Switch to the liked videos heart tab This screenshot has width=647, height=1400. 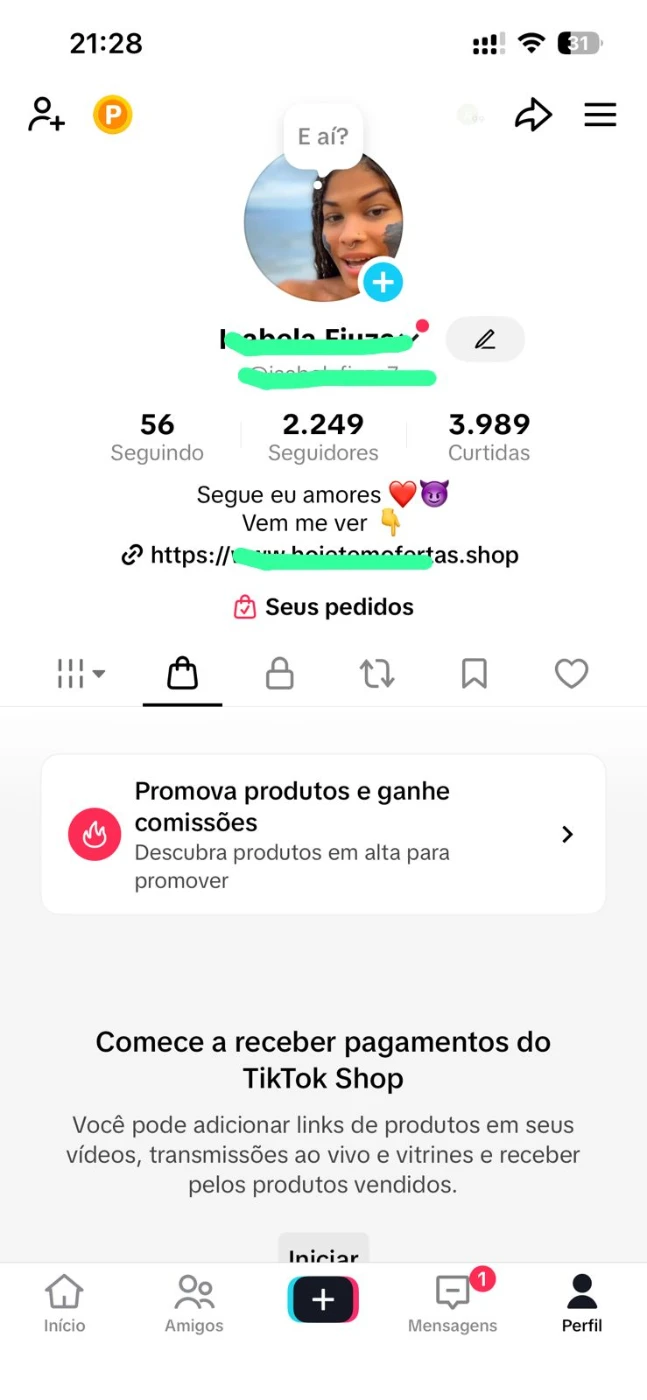(571, 674)
